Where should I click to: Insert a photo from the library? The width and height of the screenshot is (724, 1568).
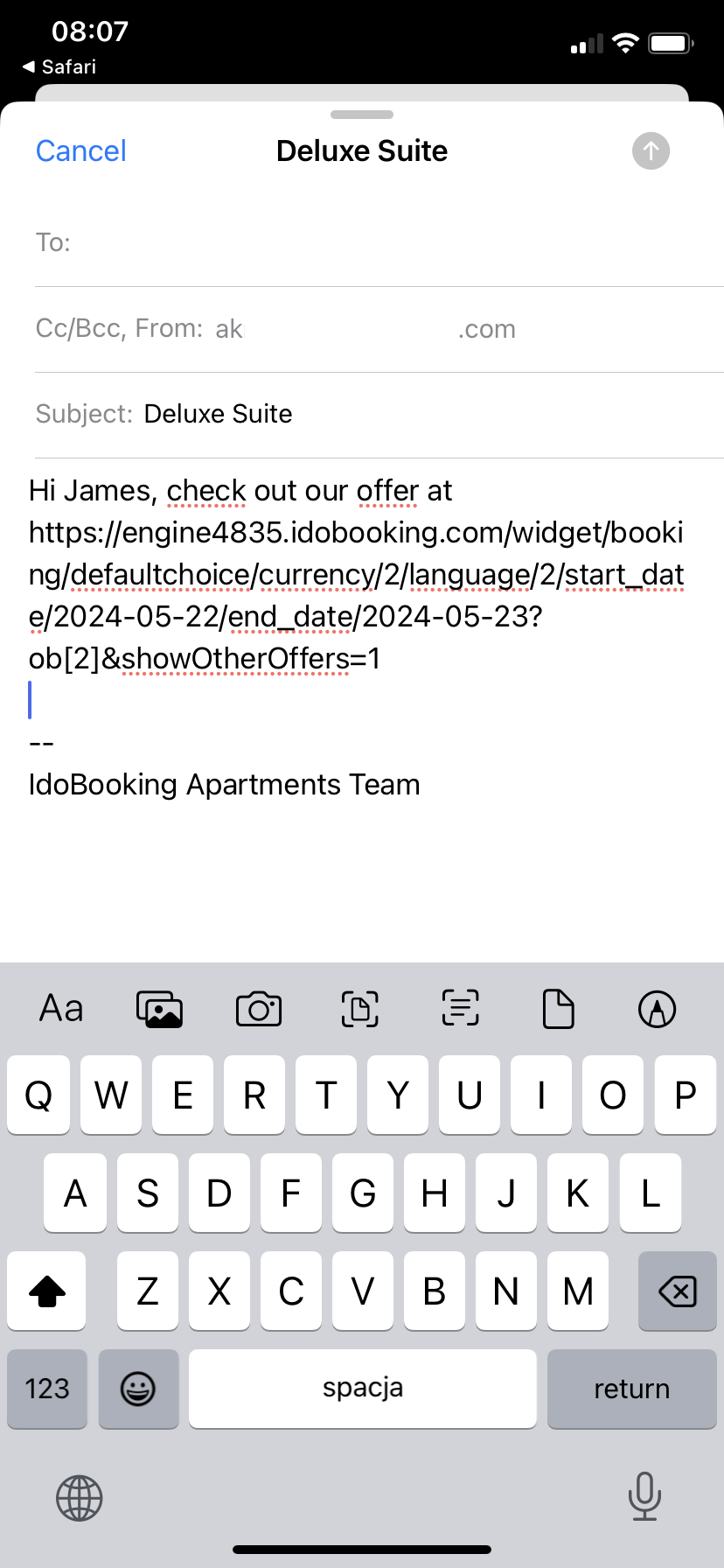[x=159, y=1009]
